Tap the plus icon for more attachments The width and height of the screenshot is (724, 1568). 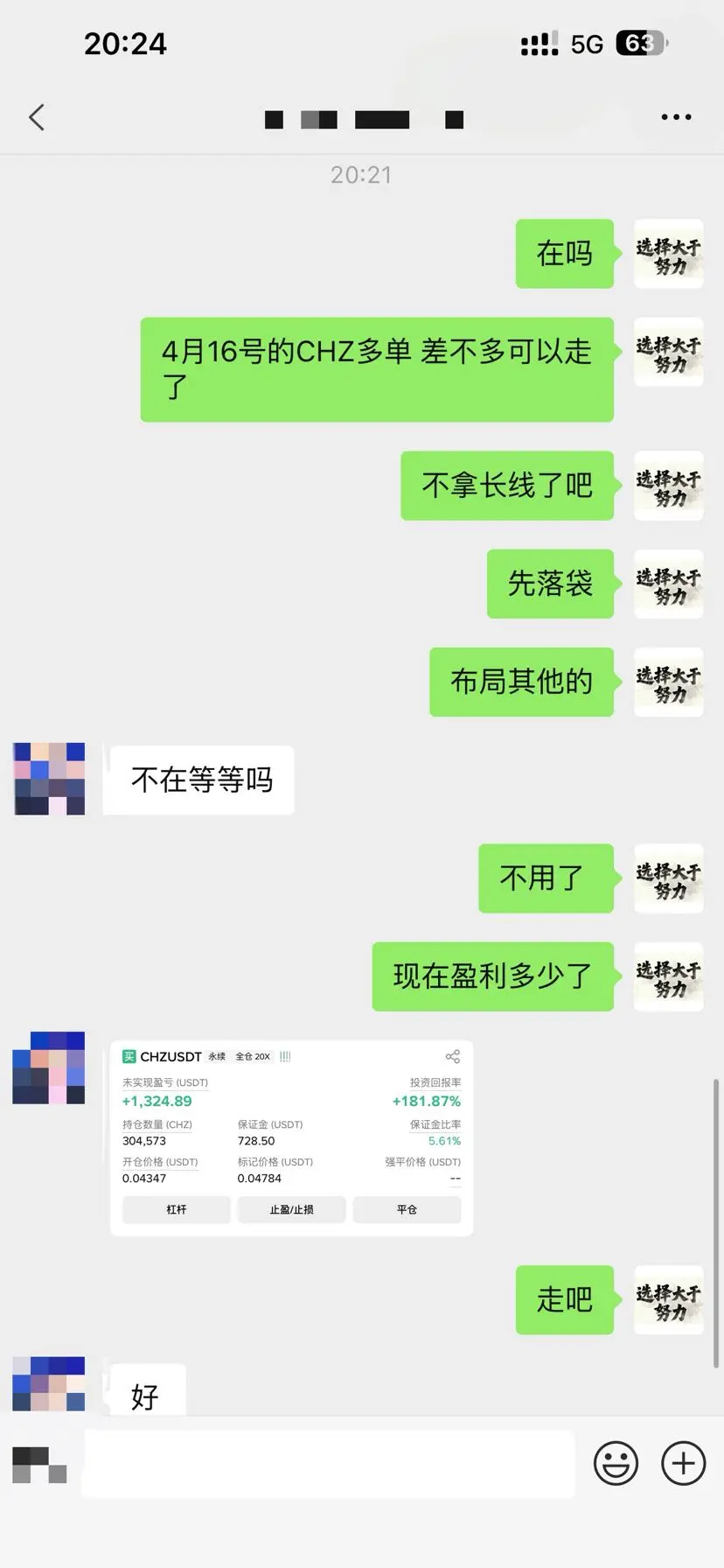pyautogui.click(x=683, y=1462)
